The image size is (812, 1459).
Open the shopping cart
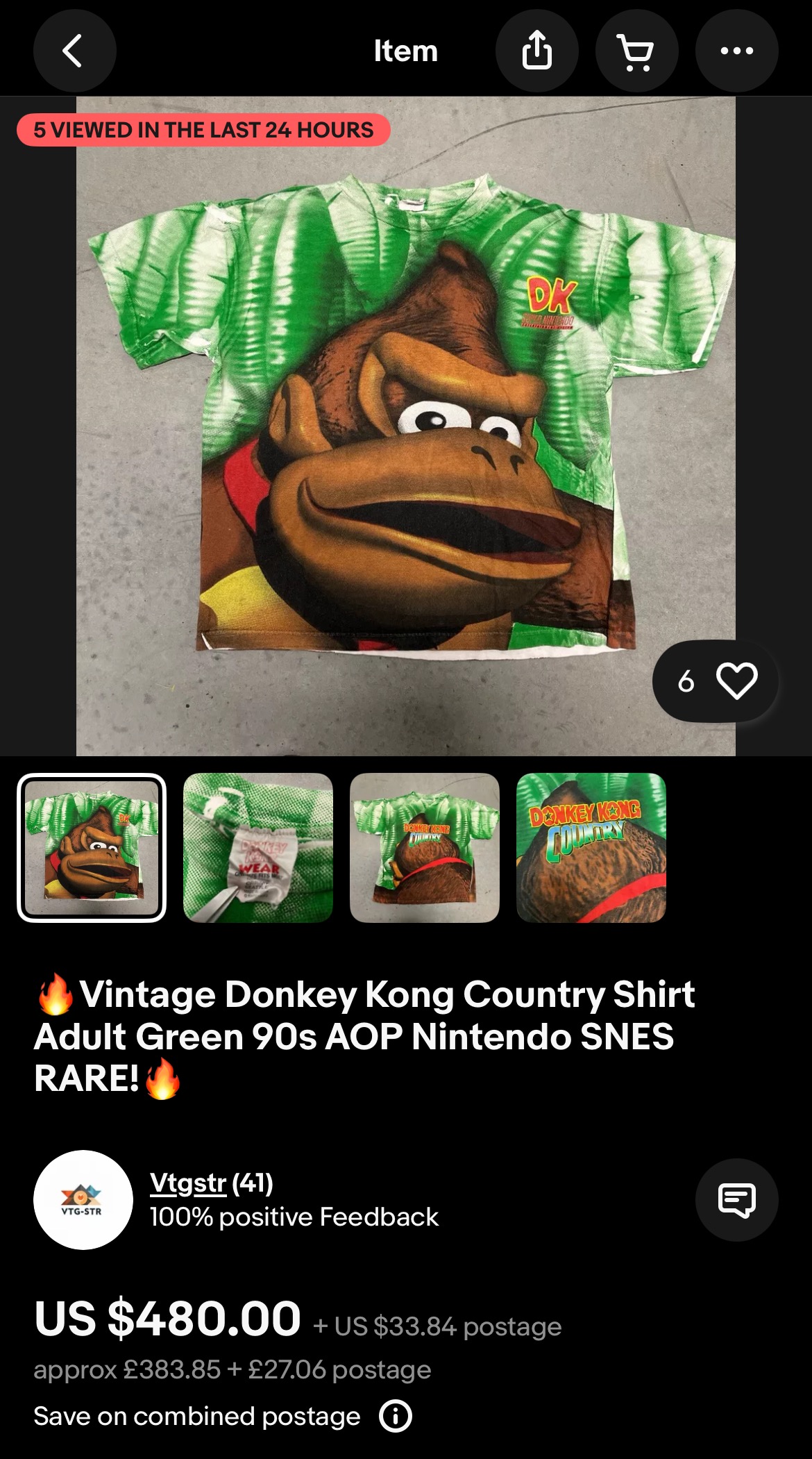pos(636,51)
